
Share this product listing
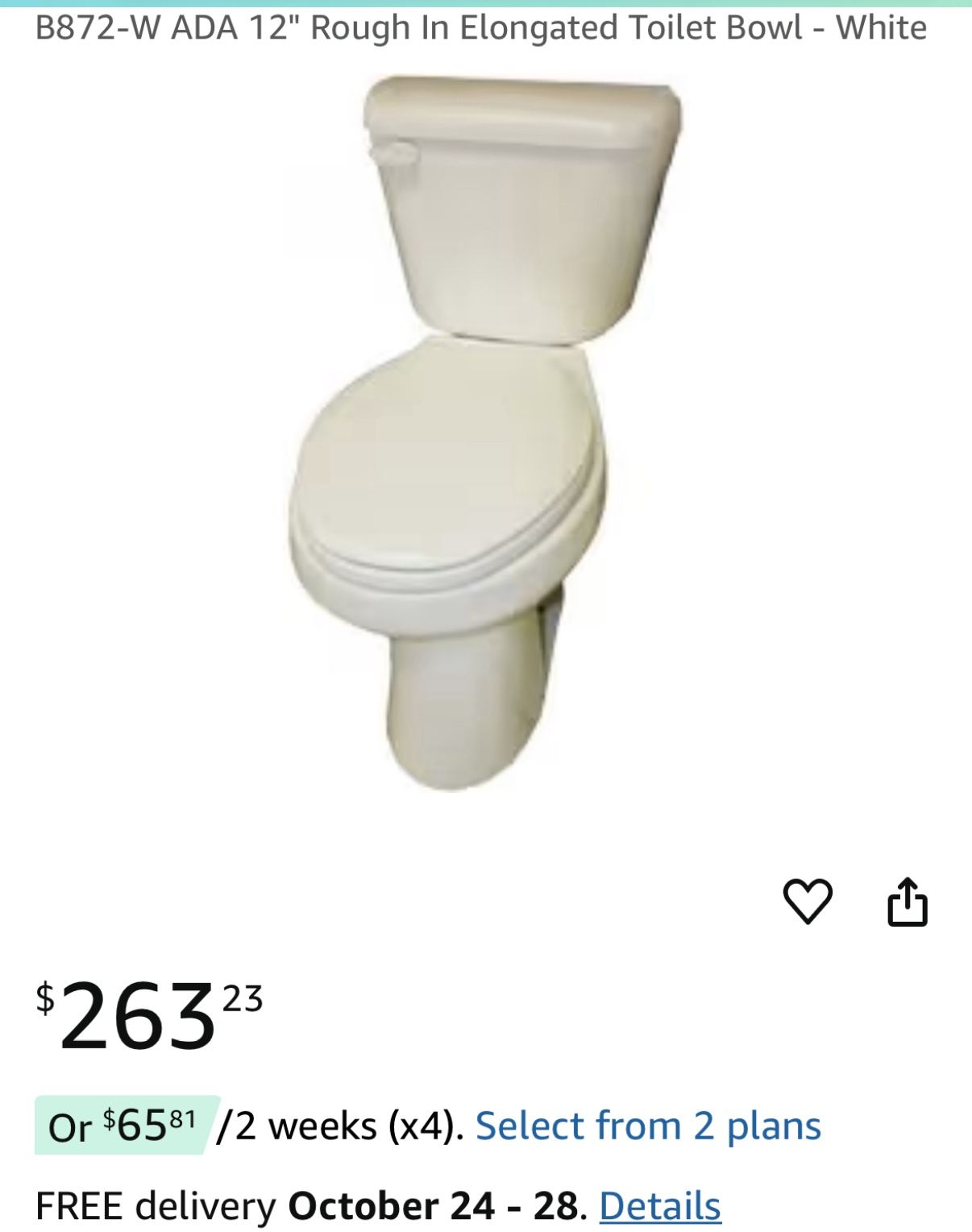(907, 902)
